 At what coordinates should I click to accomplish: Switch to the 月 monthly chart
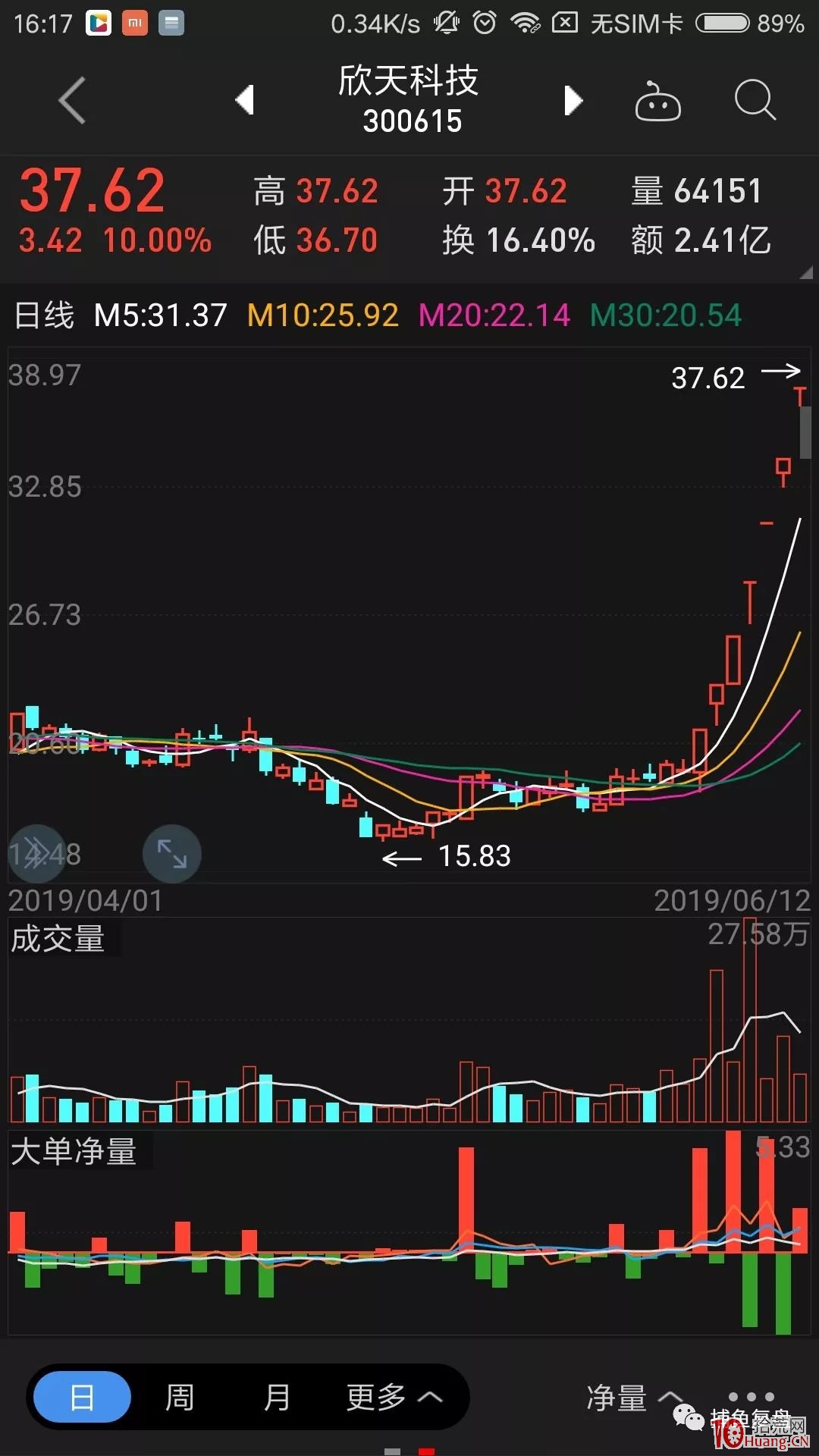coord(277,1397)
